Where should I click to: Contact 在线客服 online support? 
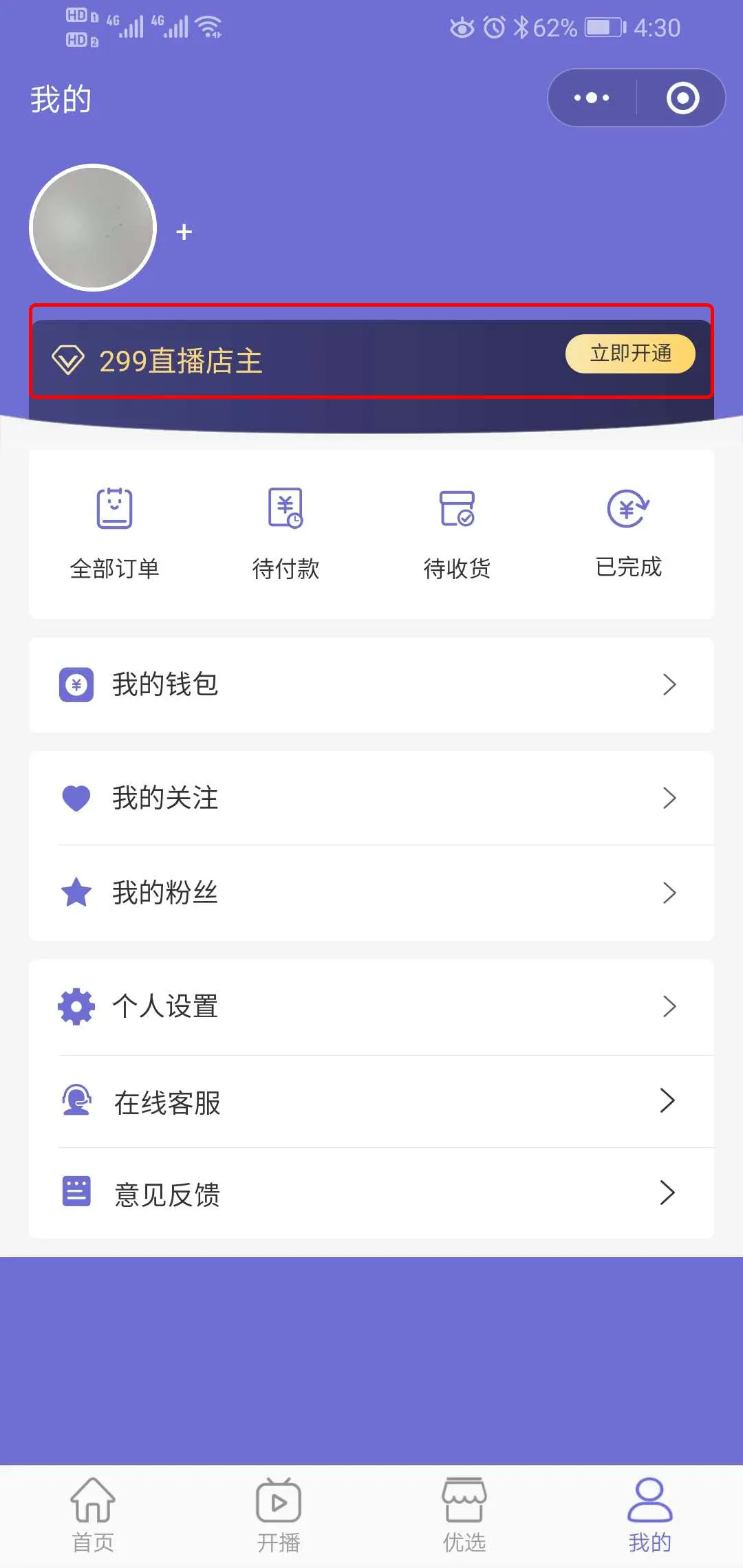[x=371, y=1102]
